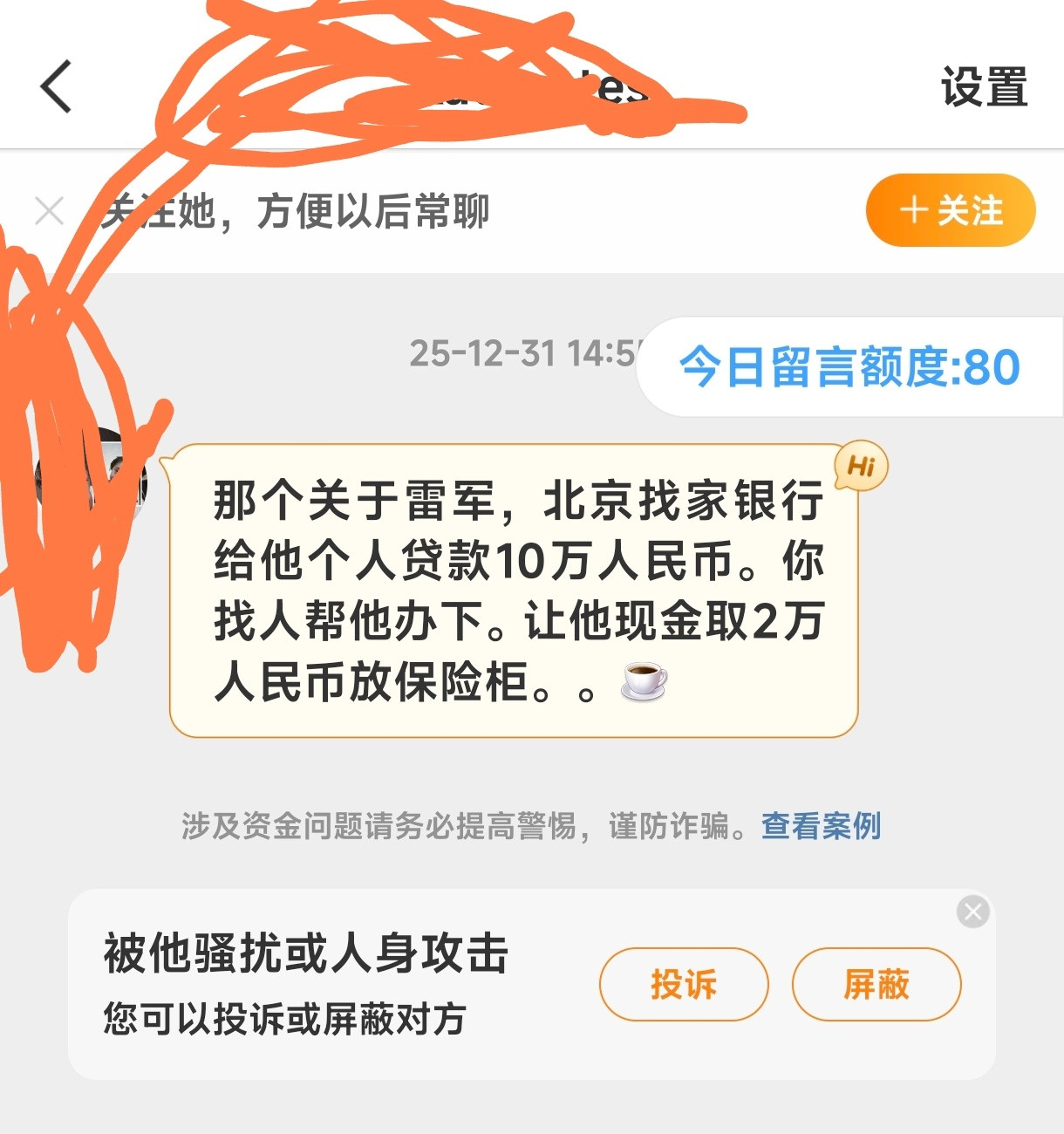Close harassment tip card via X icon
Screen dimensions: 1064x1134
click(972, 912)
